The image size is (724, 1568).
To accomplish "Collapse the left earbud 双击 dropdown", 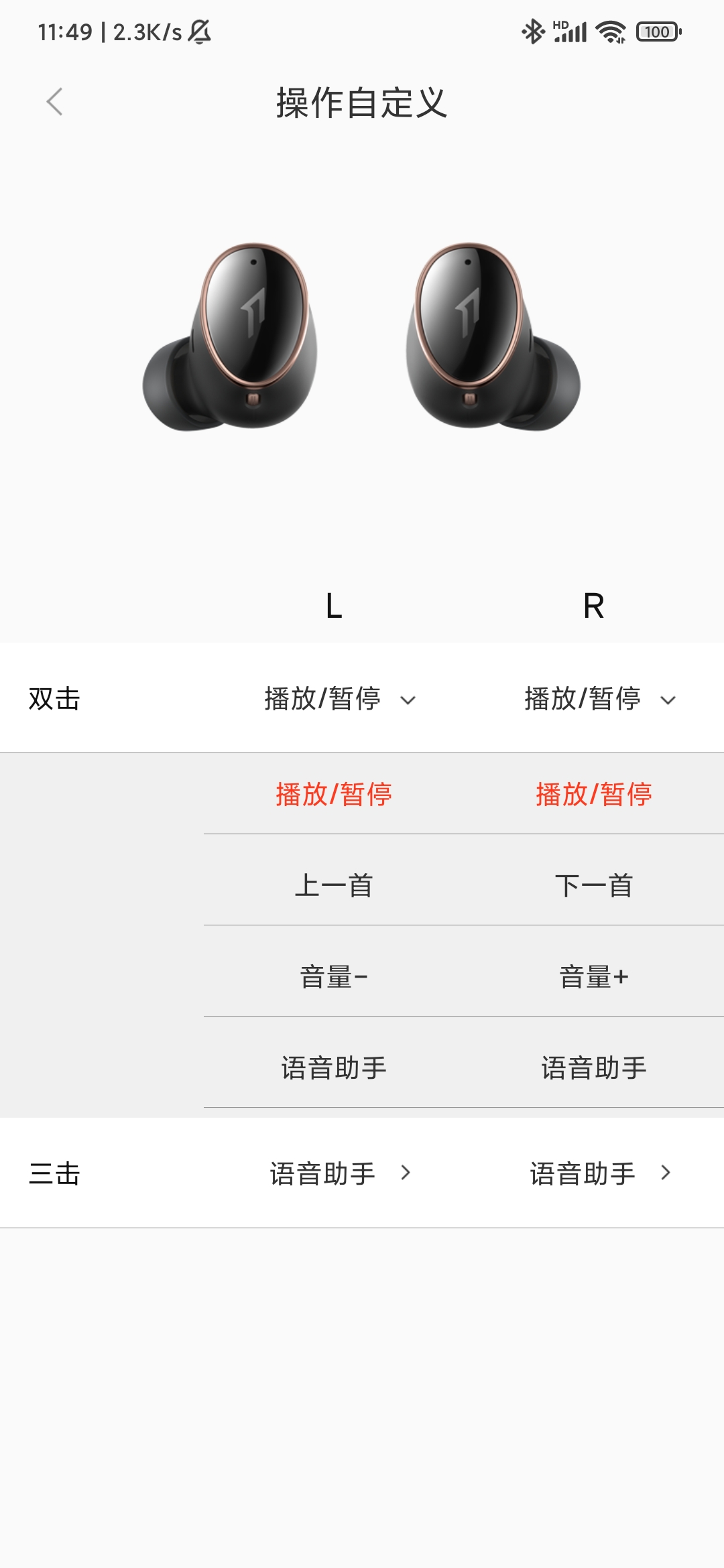I will coord(340,699).
